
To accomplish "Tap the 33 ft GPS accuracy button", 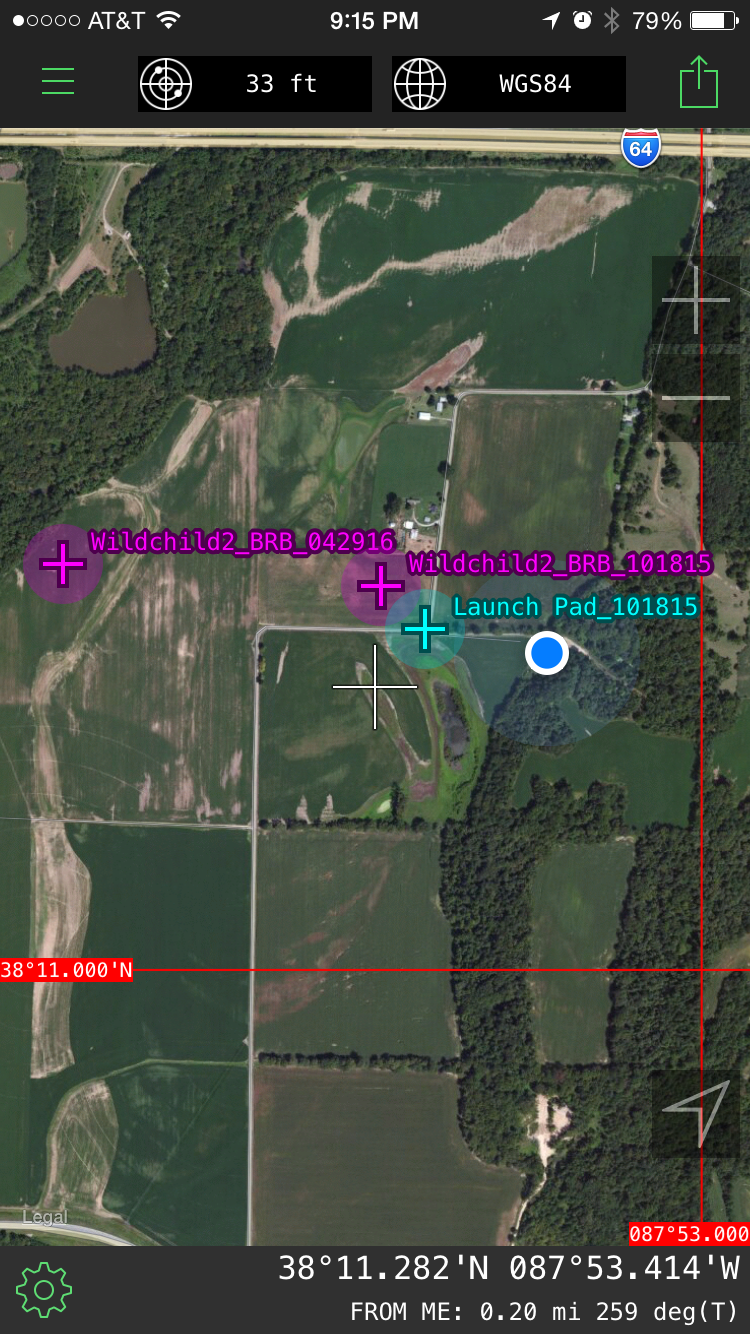I will (255, 84).
